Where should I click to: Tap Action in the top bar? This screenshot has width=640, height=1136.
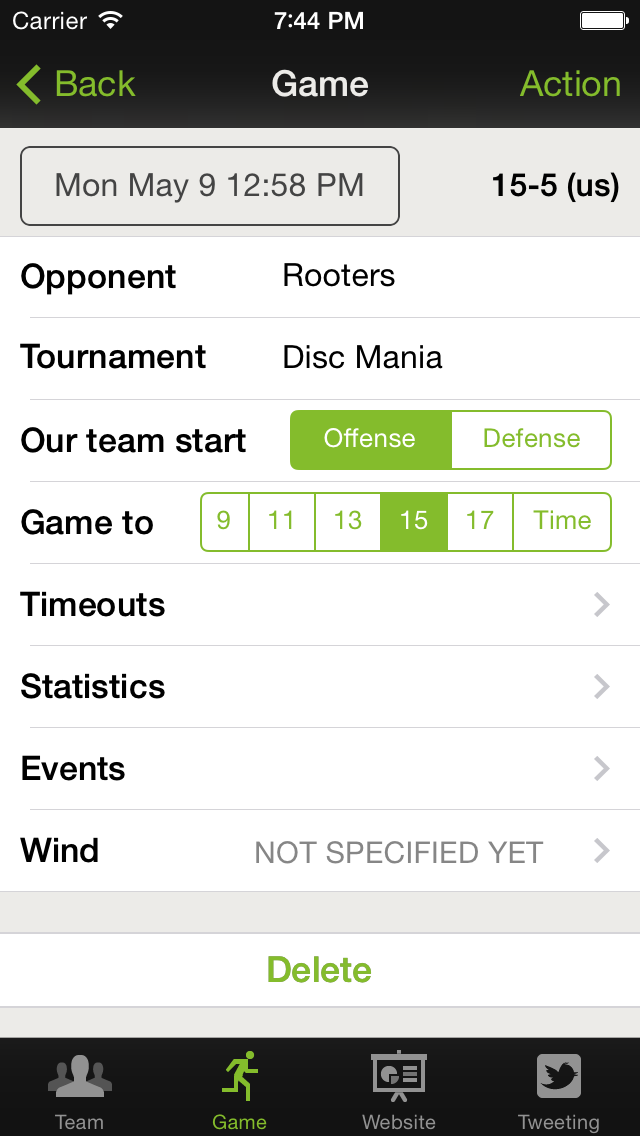pos(570,84)
